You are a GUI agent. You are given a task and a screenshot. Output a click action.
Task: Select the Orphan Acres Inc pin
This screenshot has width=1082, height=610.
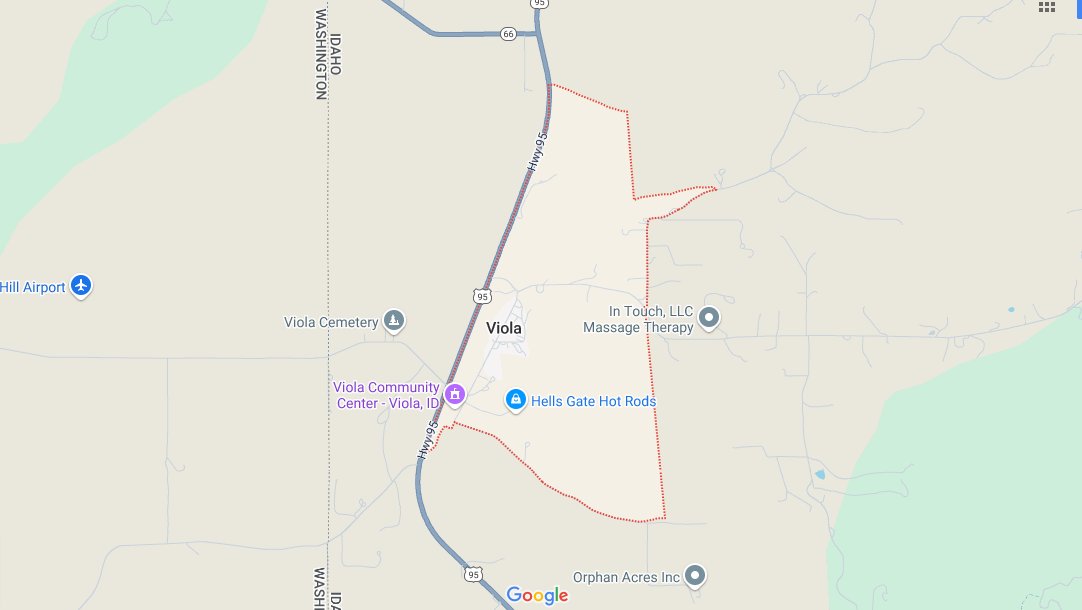click(x=696, y=576)
